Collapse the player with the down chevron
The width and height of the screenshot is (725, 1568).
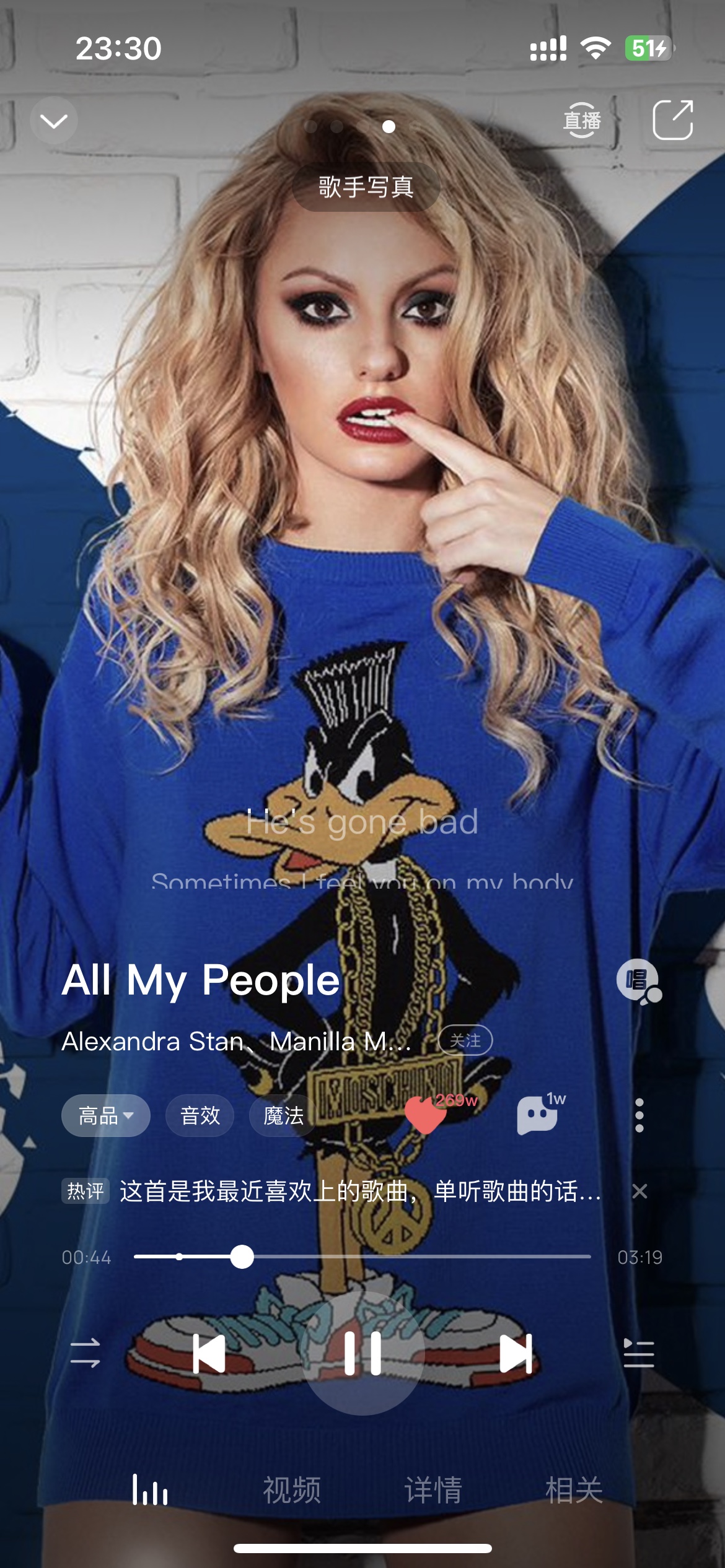click(54, 121)
